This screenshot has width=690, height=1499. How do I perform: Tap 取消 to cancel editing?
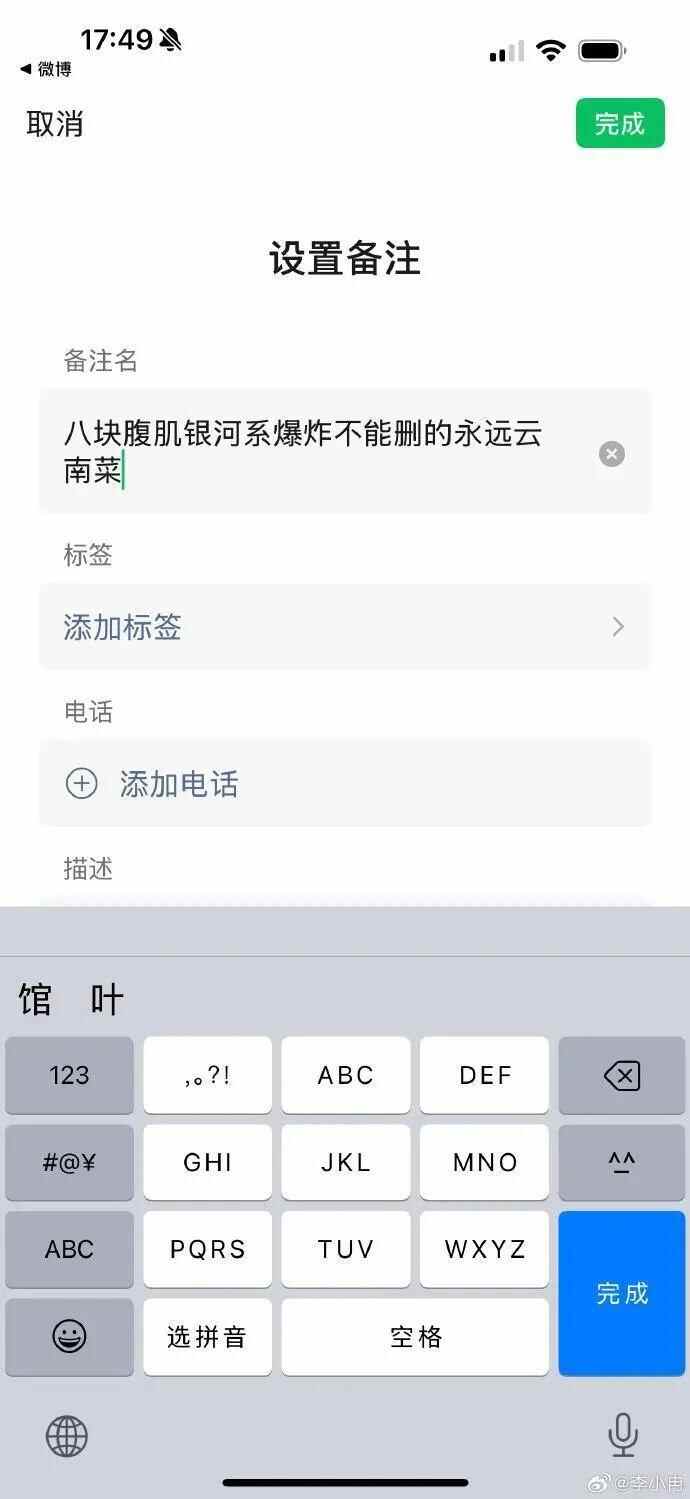(x=54, y=124)
